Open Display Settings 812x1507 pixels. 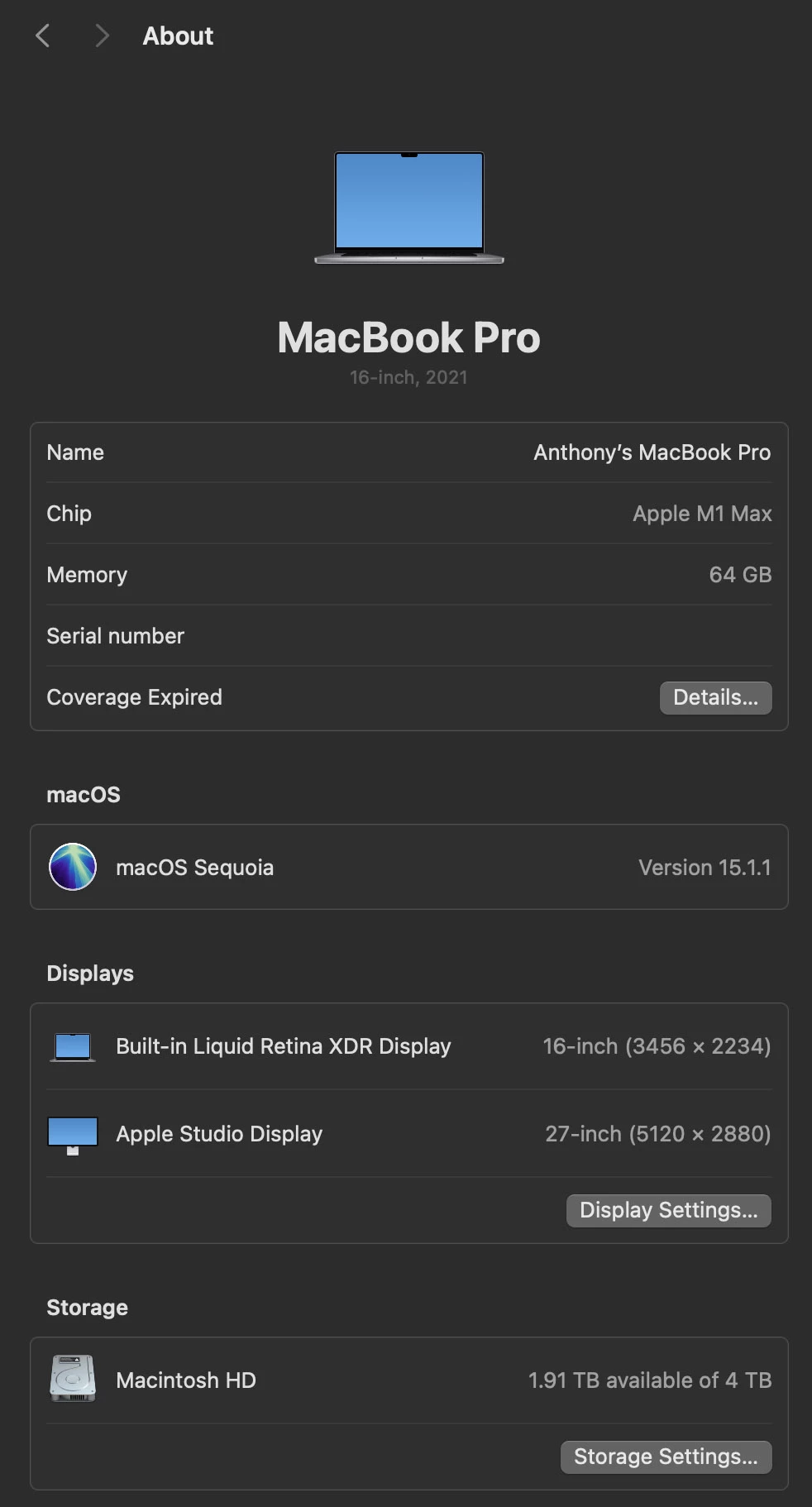point(668,1210)
